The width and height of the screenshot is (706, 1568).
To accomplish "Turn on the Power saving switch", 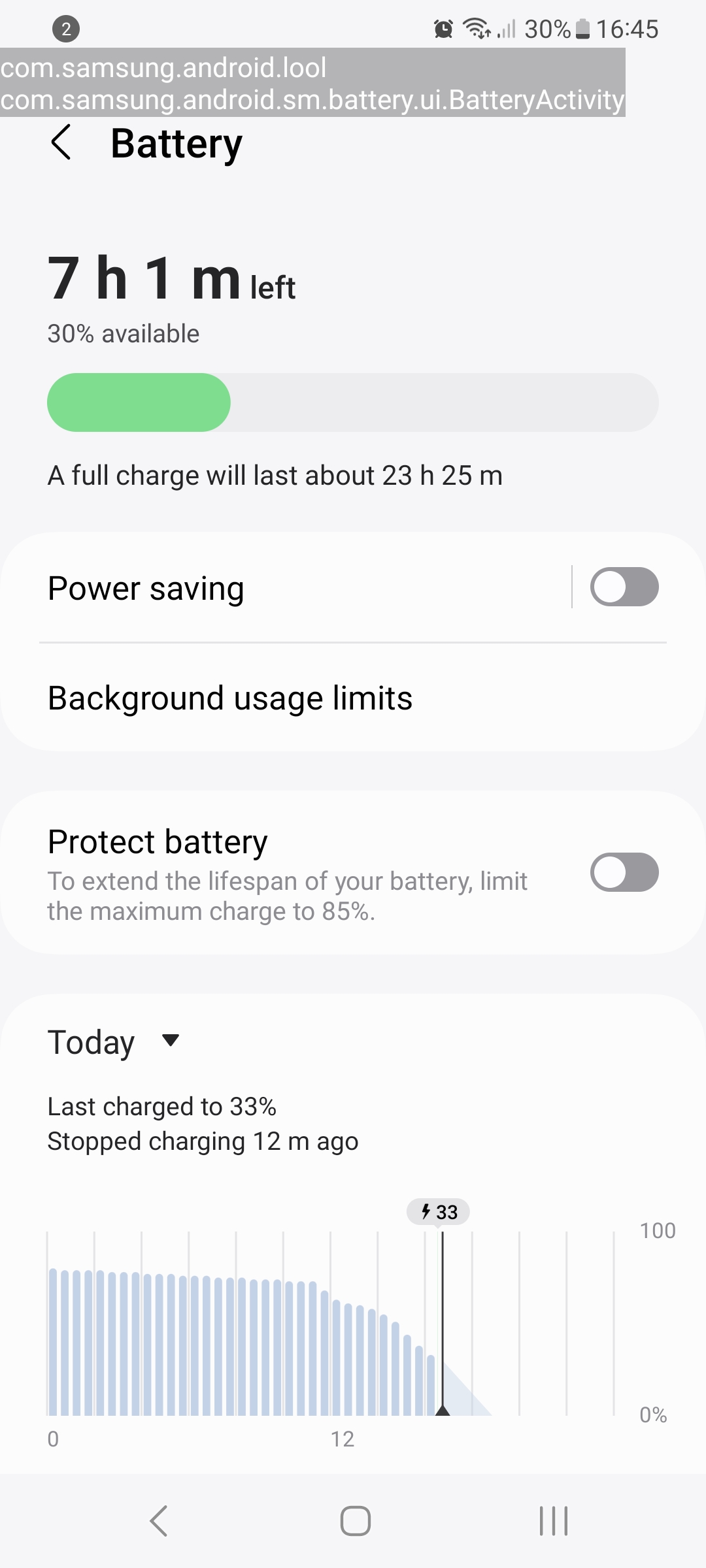I will (x=624, y=587).
